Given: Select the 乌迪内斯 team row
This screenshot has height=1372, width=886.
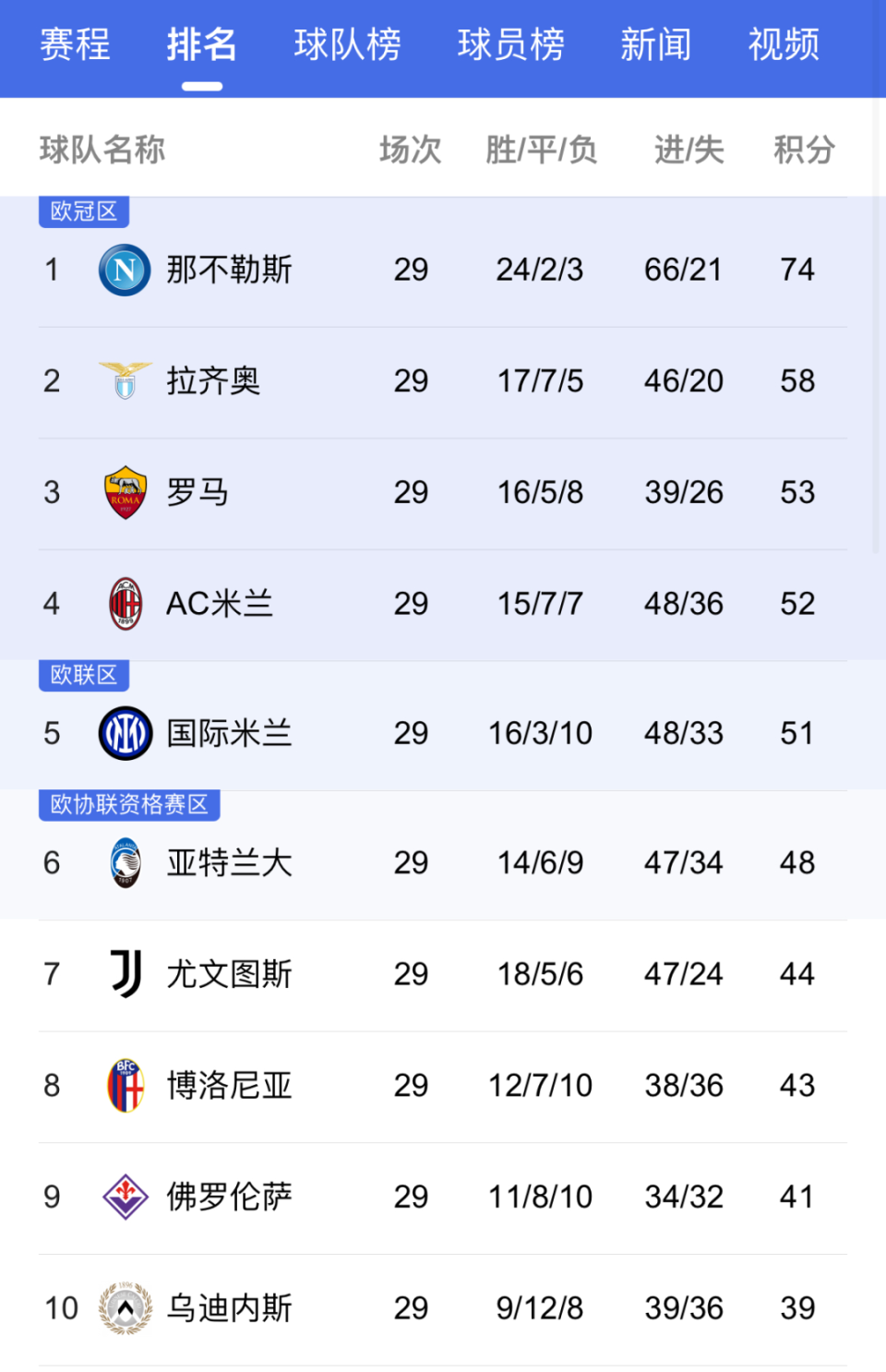Looking at the screenshot, I should [229, 1308].
